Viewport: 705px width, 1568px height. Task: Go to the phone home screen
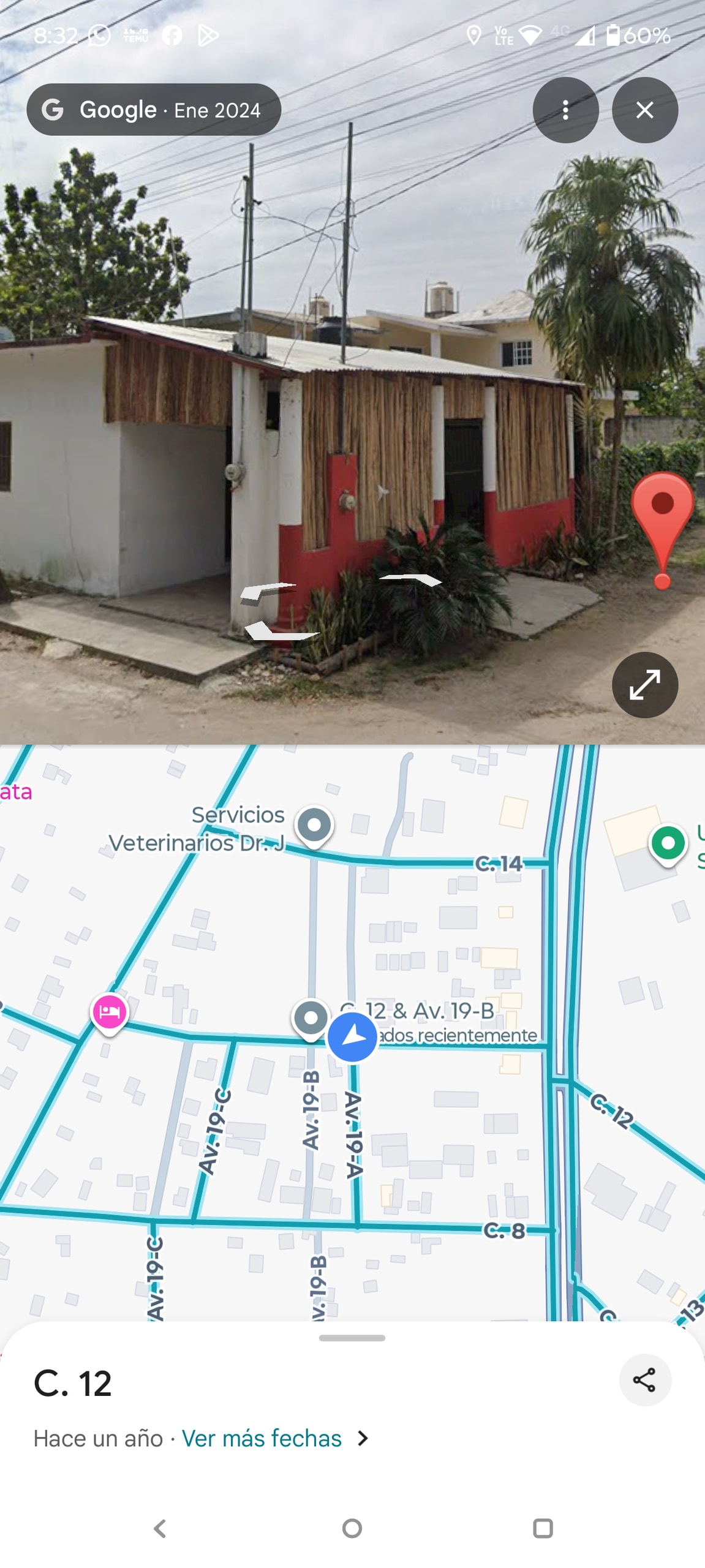click(x=352, y=1528)
